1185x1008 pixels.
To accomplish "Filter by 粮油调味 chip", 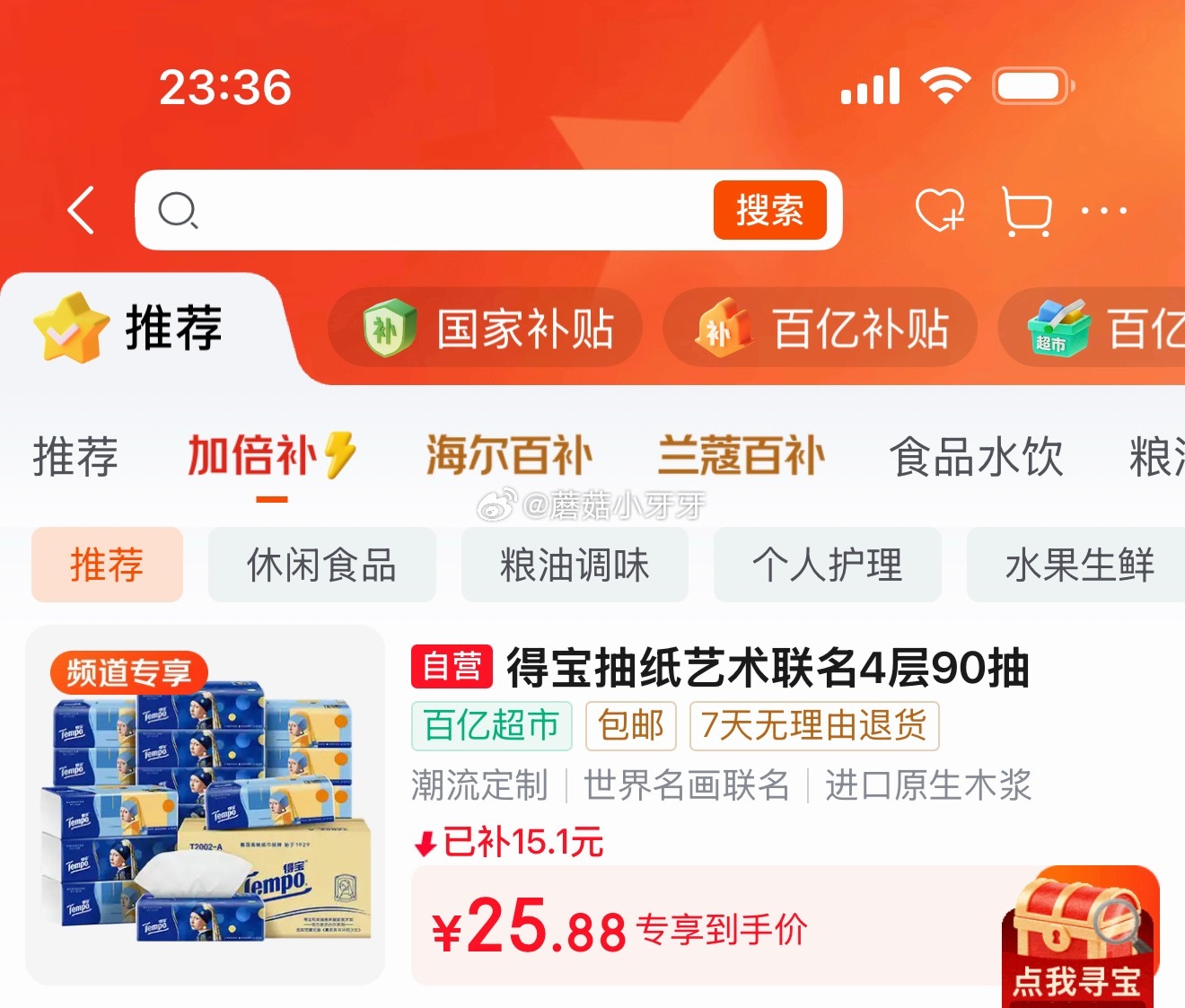I will click(x=575, y=565).
